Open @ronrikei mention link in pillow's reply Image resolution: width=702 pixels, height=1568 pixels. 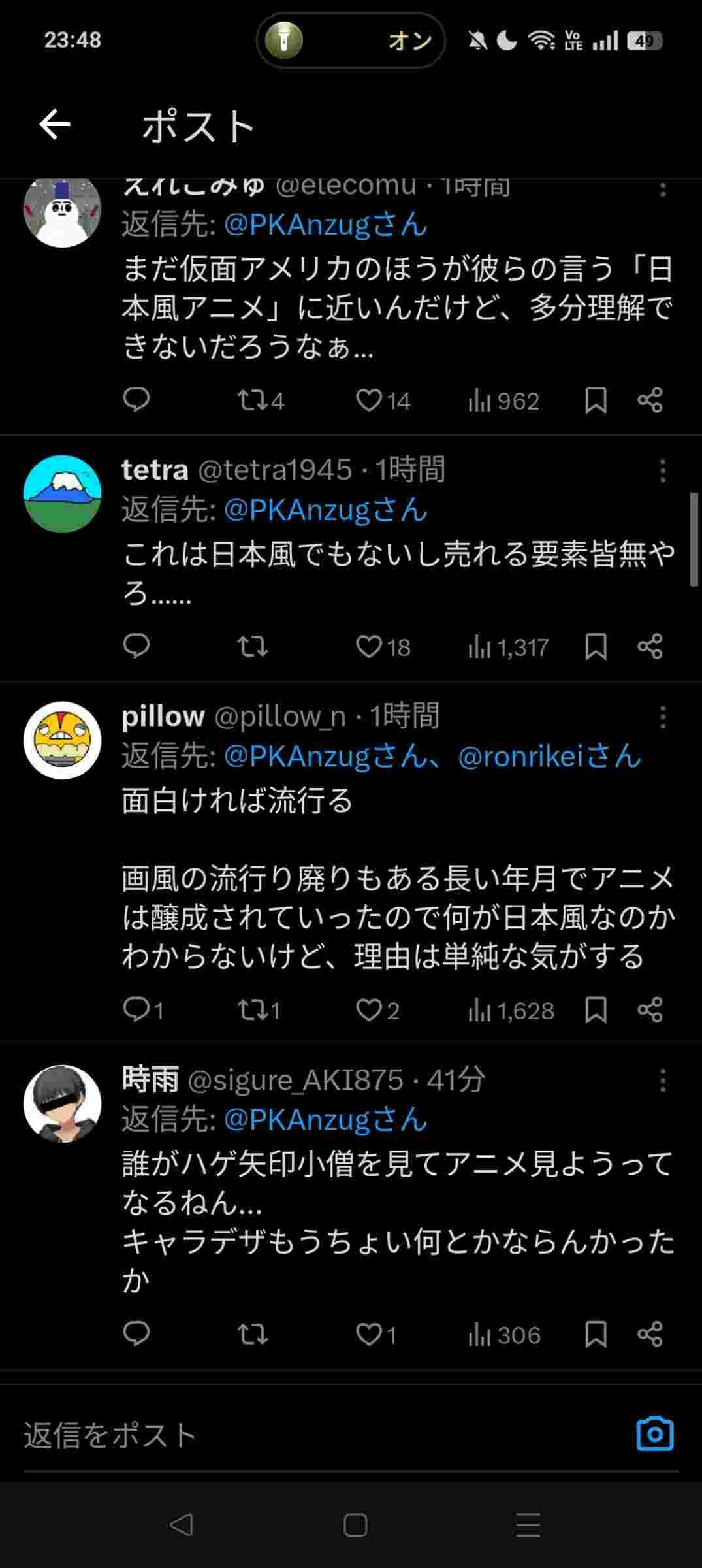tap(549, 757)
